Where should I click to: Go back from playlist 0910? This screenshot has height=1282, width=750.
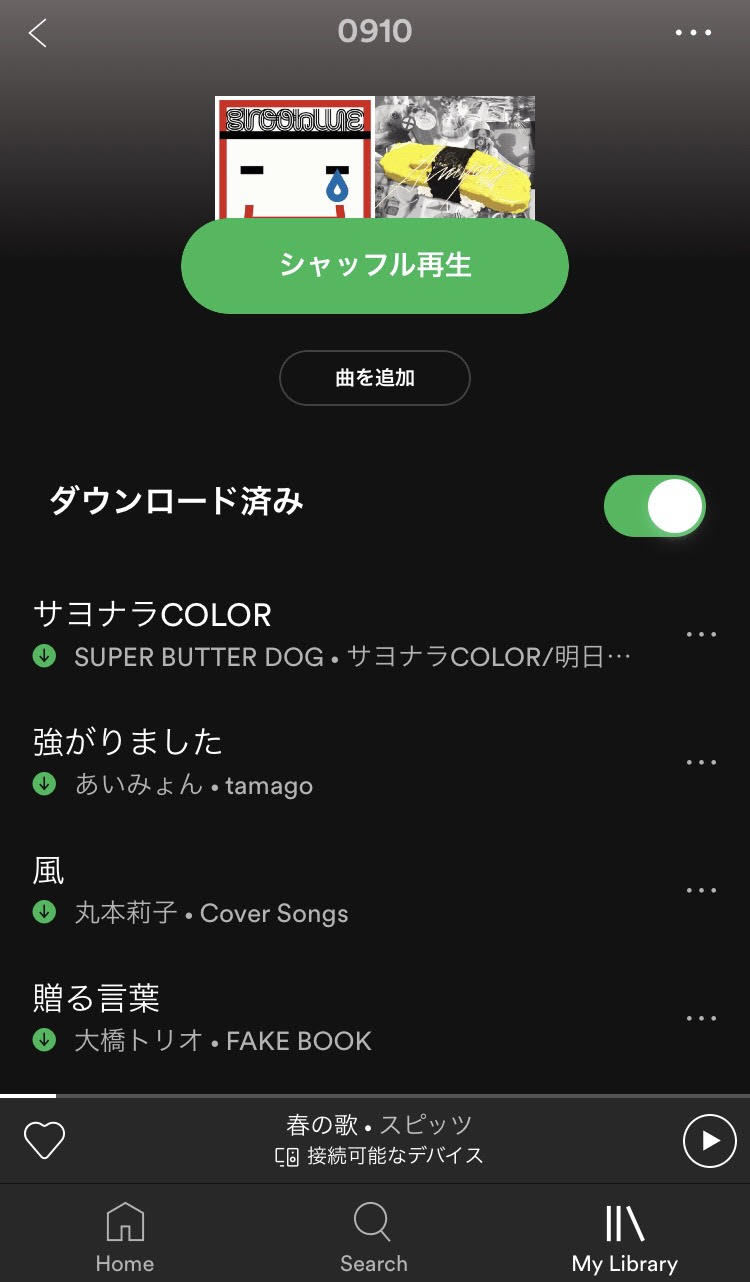38,33
